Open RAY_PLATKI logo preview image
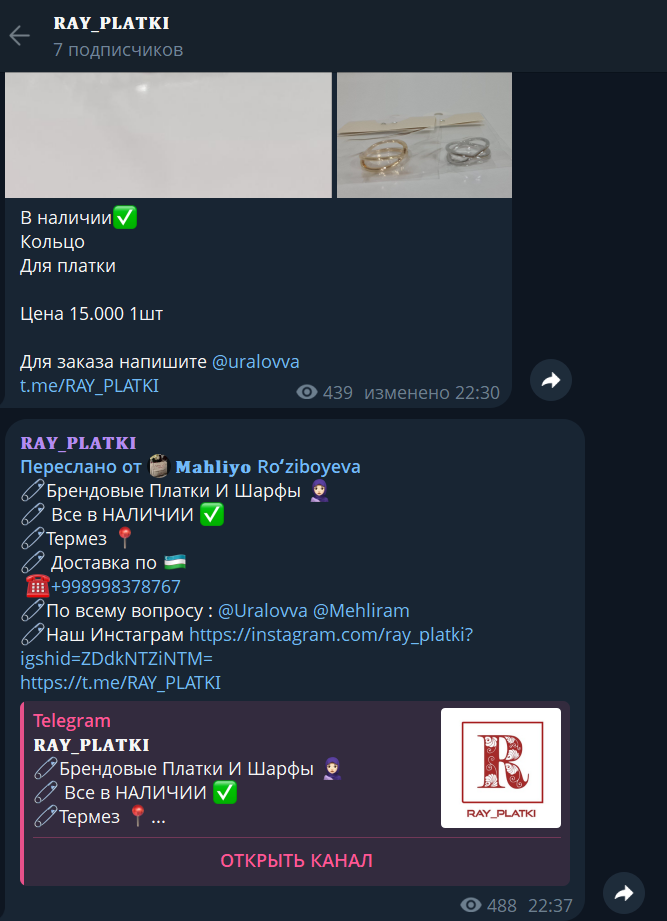 [x=500, y=767]
